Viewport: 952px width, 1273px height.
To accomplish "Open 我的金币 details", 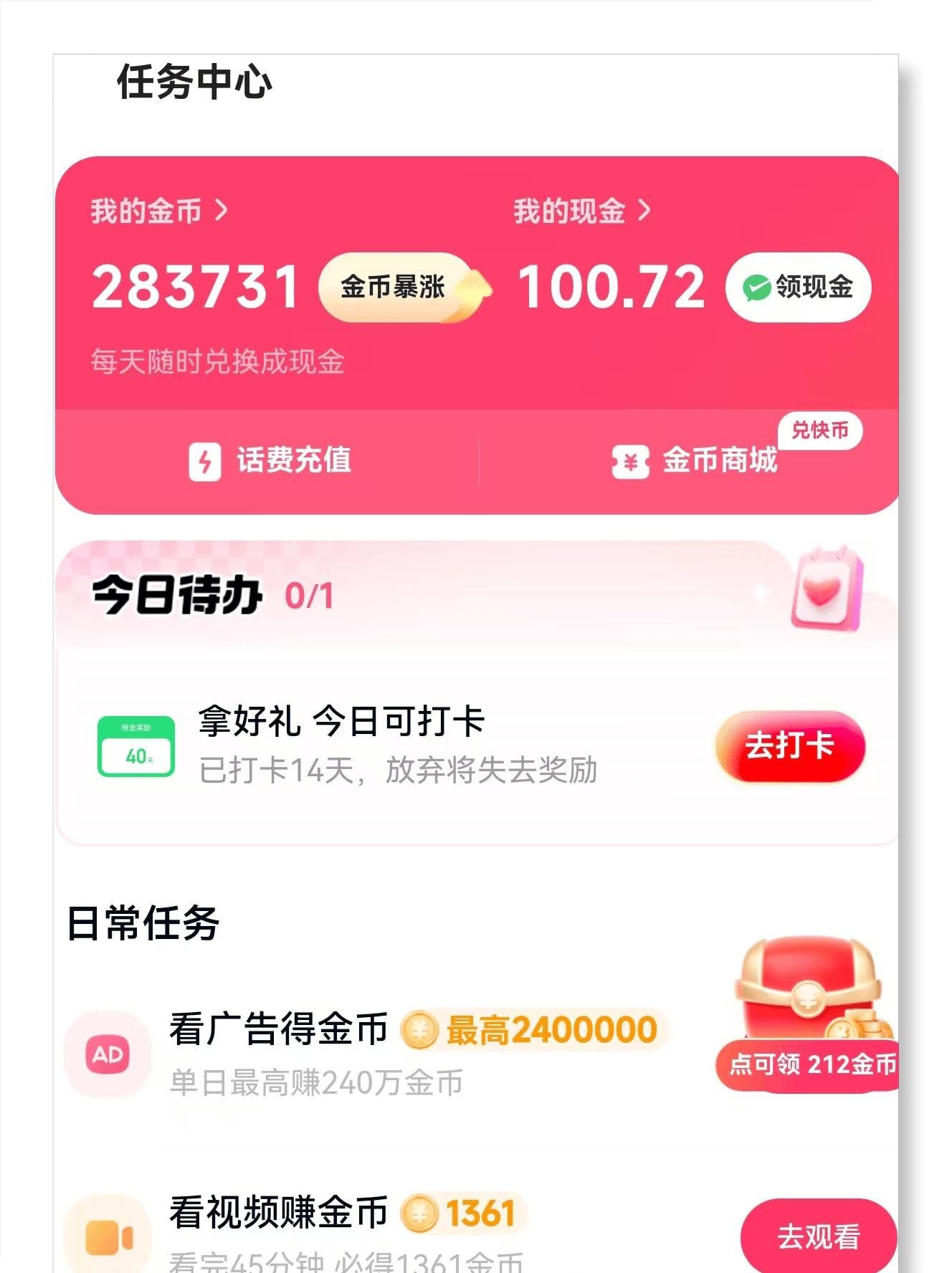I will pos(158,211).
